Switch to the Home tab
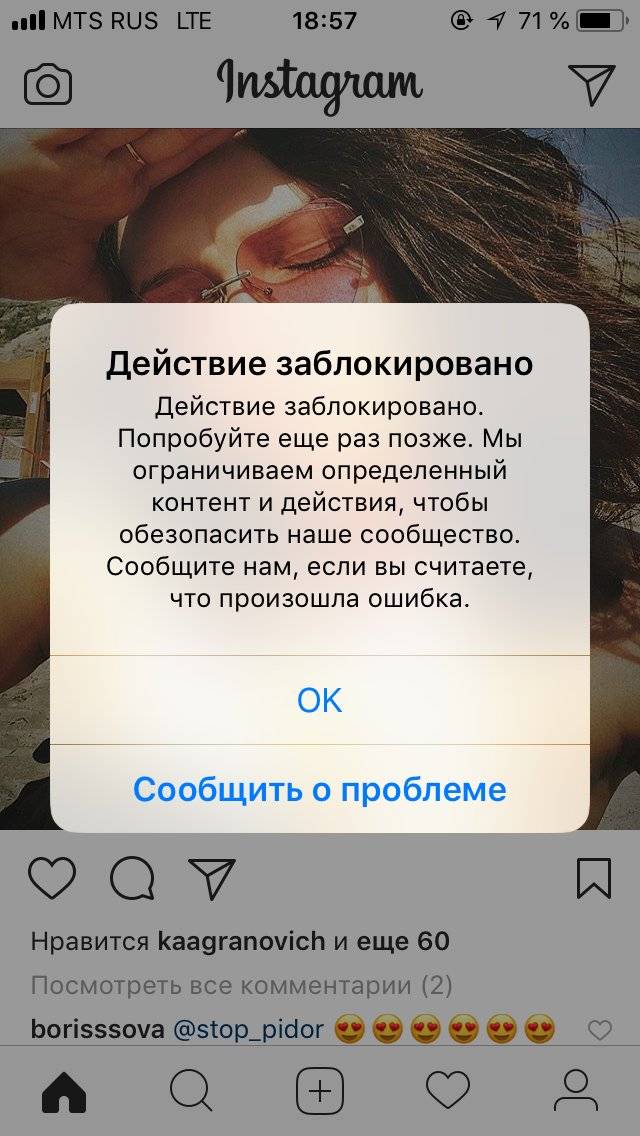This screenshot has width=640, height=1136. pos(64,1091)
